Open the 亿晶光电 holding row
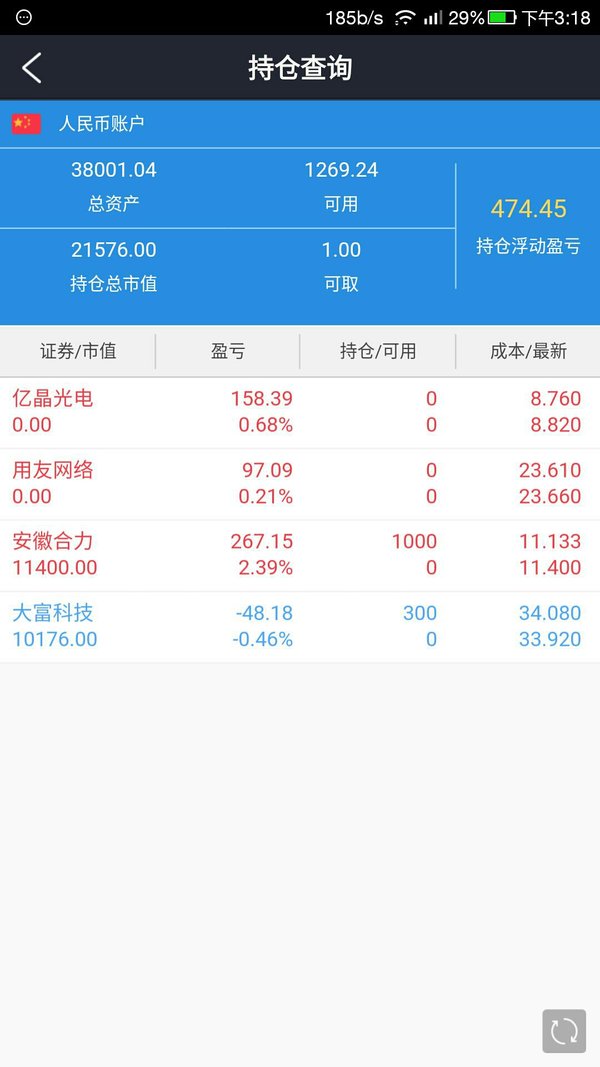Screen dimensions: 600x1067 (300, 412)
